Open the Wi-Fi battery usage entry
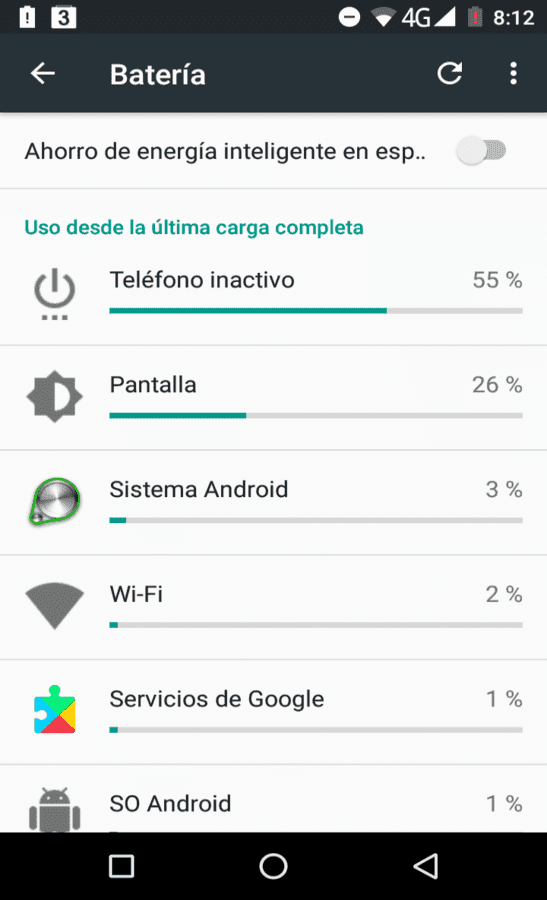This screenshot has height=900, width=547. pyautogui.click(x=273, y=607)
